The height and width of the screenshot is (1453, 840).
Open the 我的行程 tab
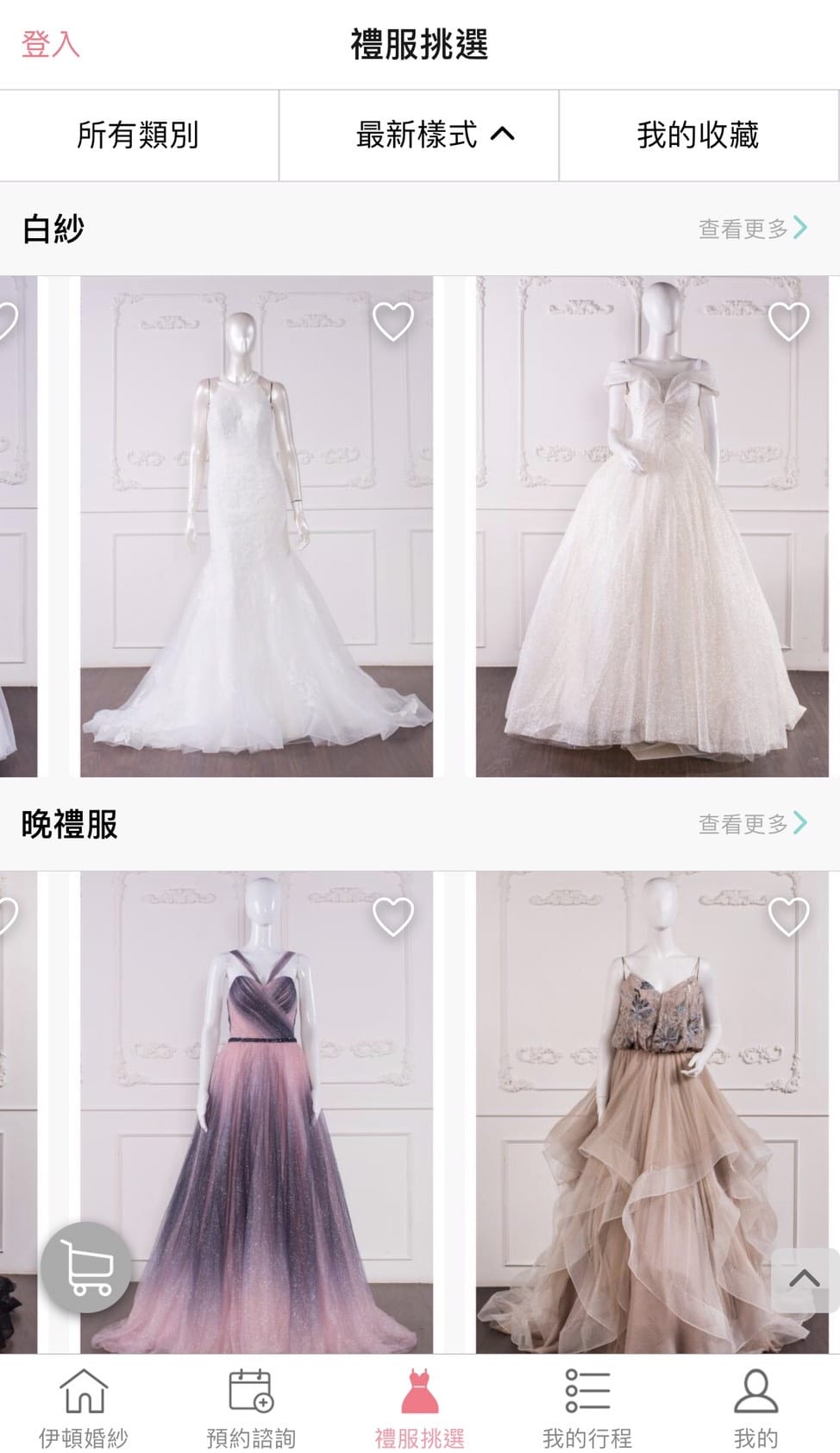point(587,1406)
